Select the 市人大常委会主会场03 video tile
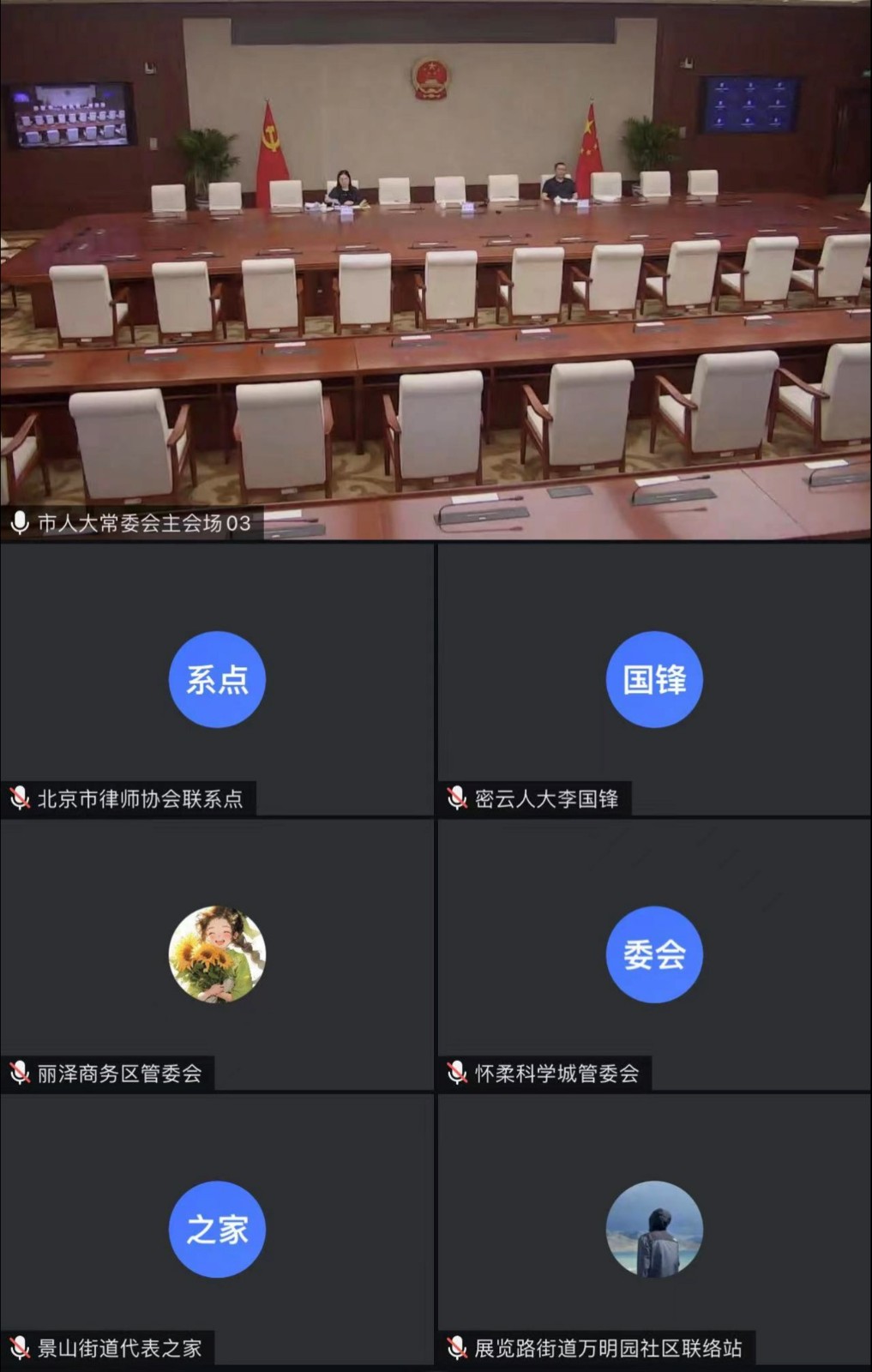Image resolution: width=872 pixels, height=1372 pixels. [436, 270]
